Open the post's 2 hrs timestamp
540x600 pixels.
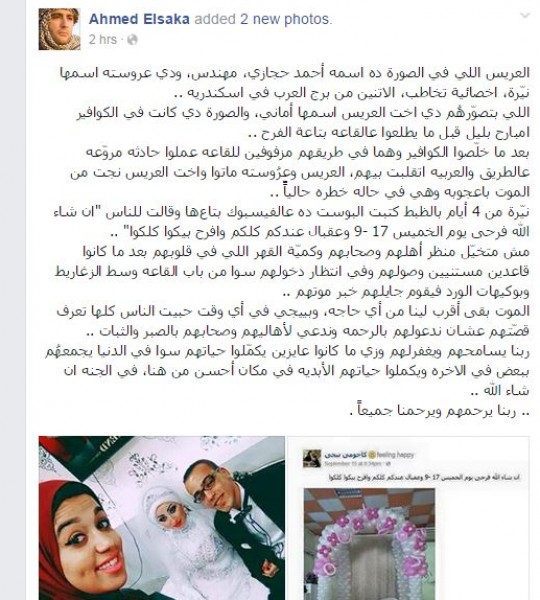[x=103, y=39]
